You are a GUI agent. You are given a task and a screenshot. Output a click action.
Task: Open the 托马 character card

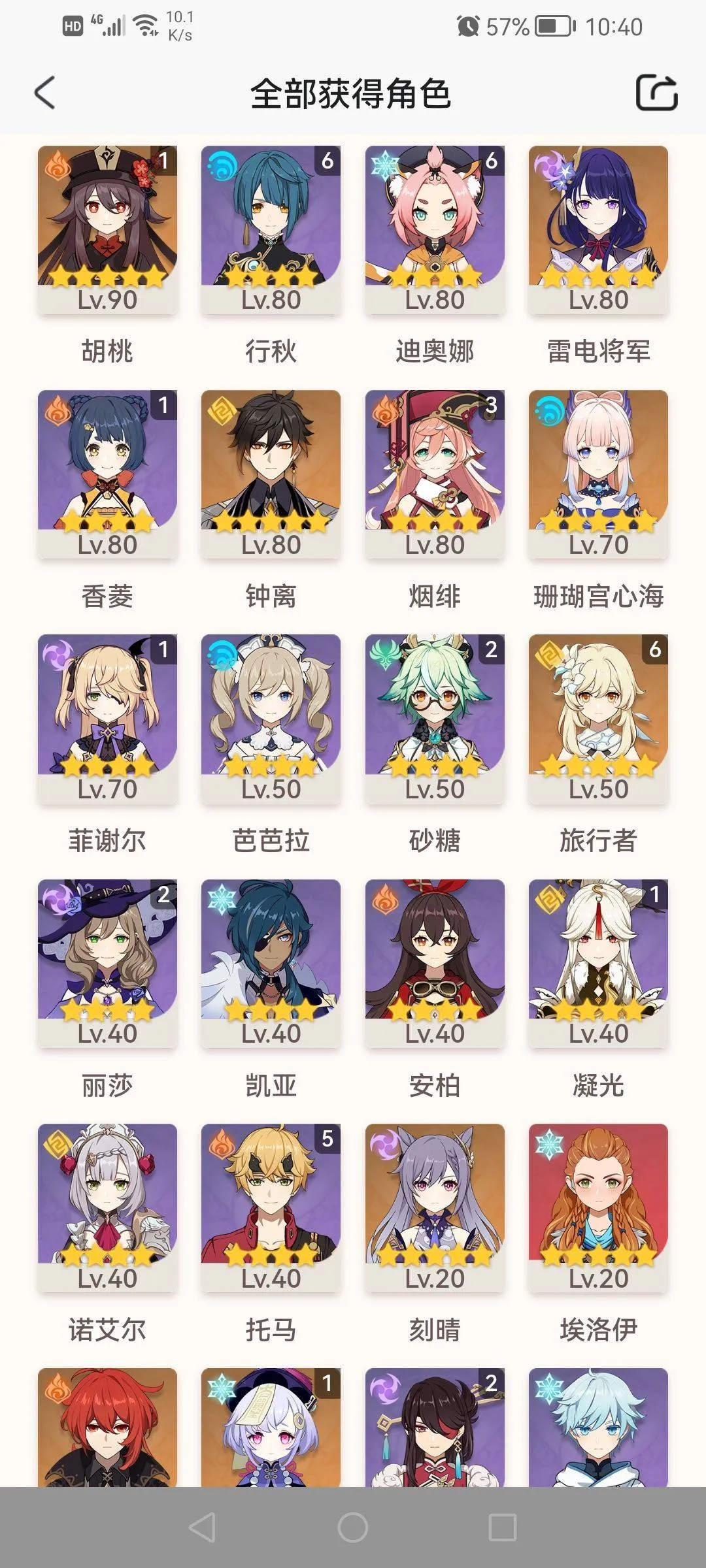pos(271,1207)
